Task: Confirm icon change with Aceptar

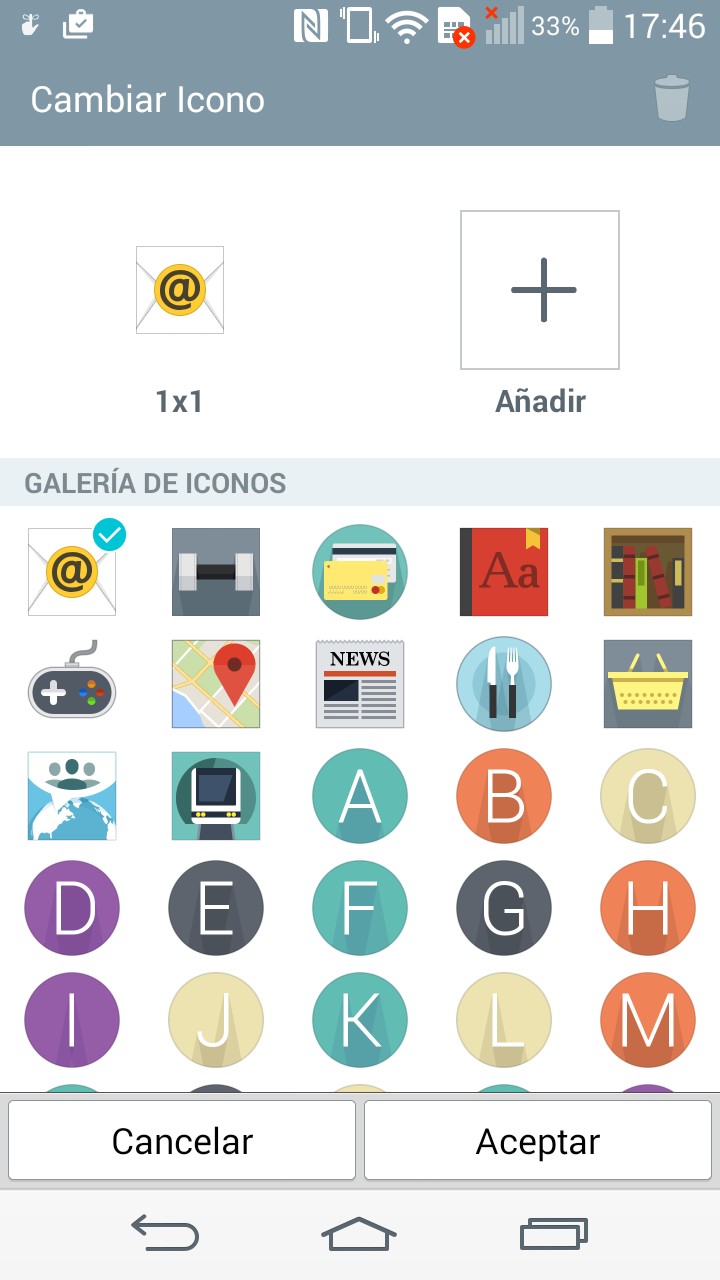Action: [538, 1141]
